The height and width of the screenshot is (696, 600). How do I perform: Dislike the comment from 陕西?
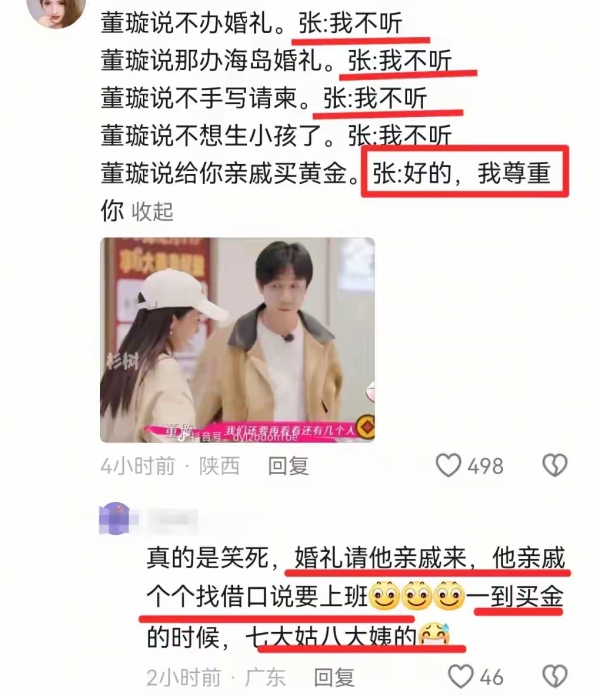554,465
